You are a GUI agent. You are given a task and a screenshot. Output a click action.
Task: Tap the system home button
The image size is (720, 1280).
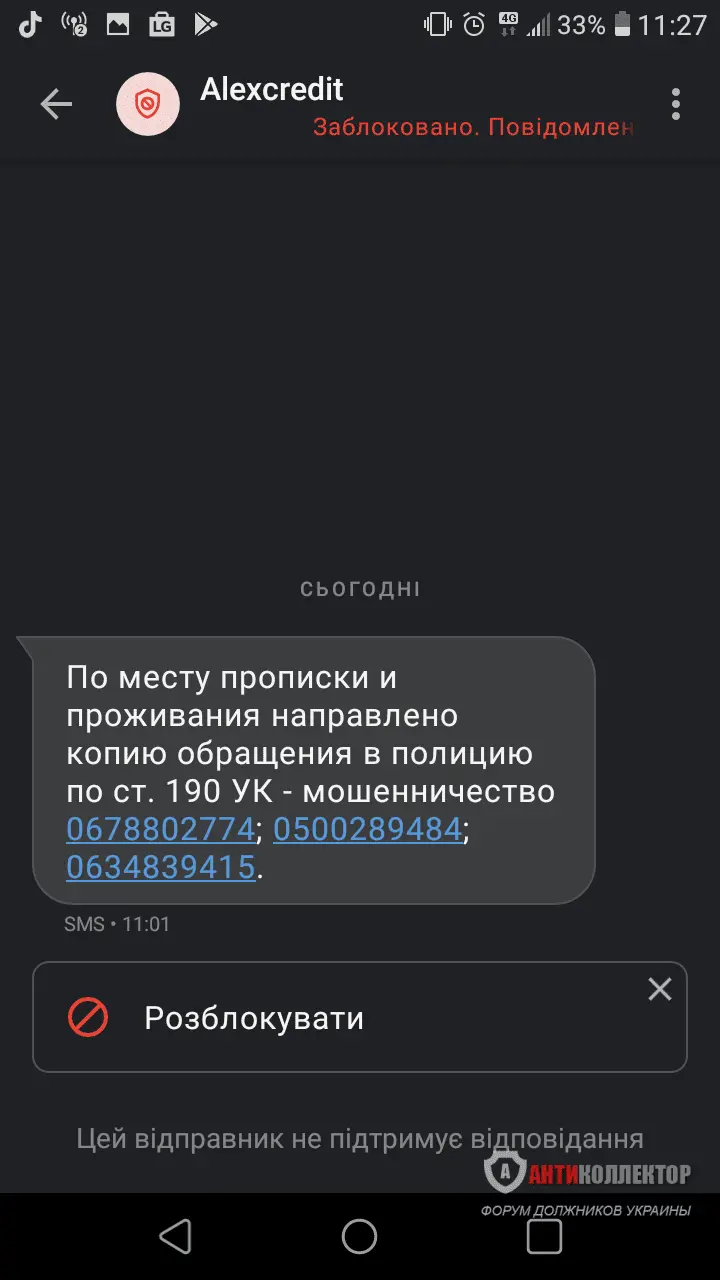360,1237
